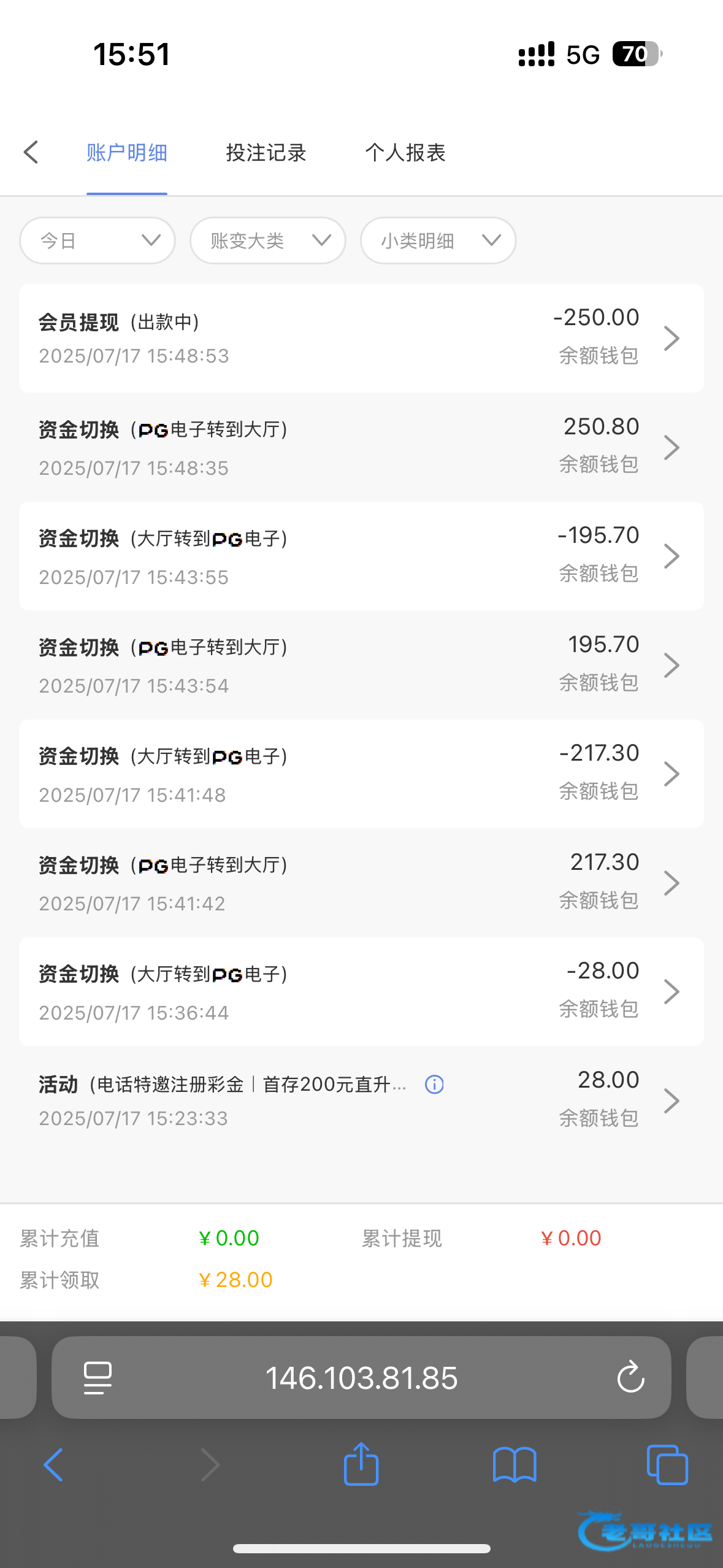723x1568 pixels.
Task: Open the 195.70 PG电子转到大厅 record
Action: 361,665
